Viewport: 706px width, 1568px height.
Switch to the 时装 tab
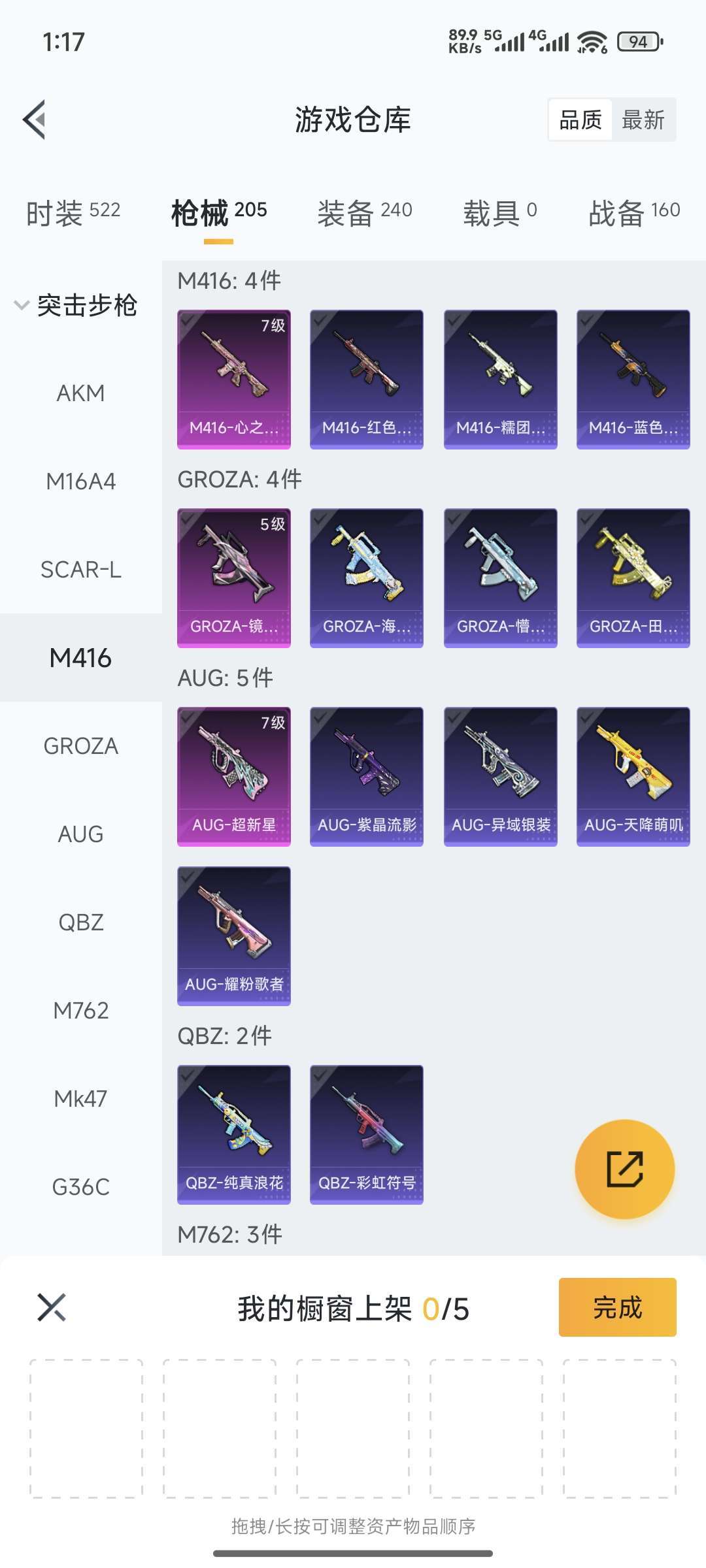(x=73, y=213)
